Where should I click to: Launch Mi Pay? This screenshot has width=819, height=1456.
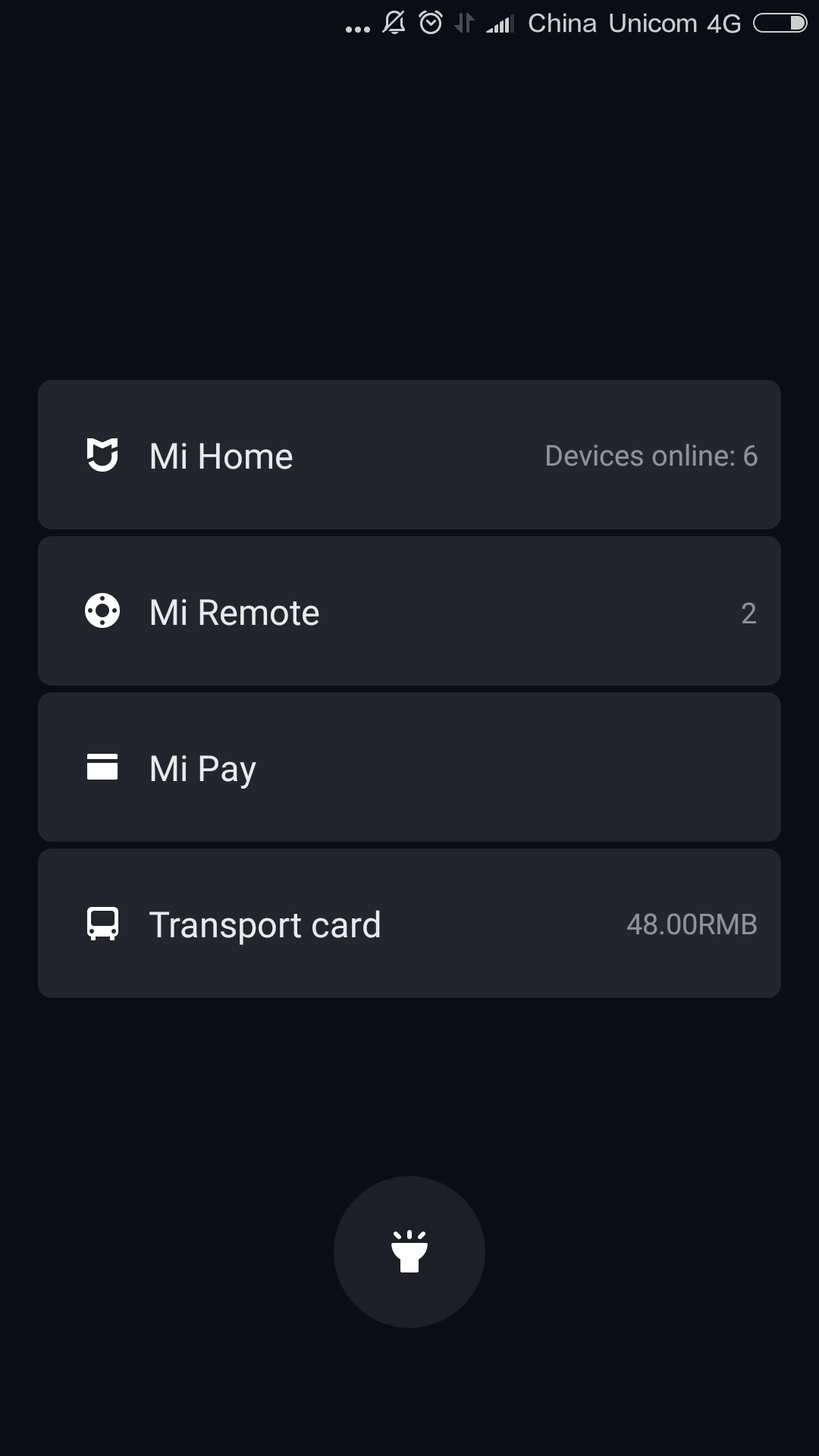click(x=409, y=767)
